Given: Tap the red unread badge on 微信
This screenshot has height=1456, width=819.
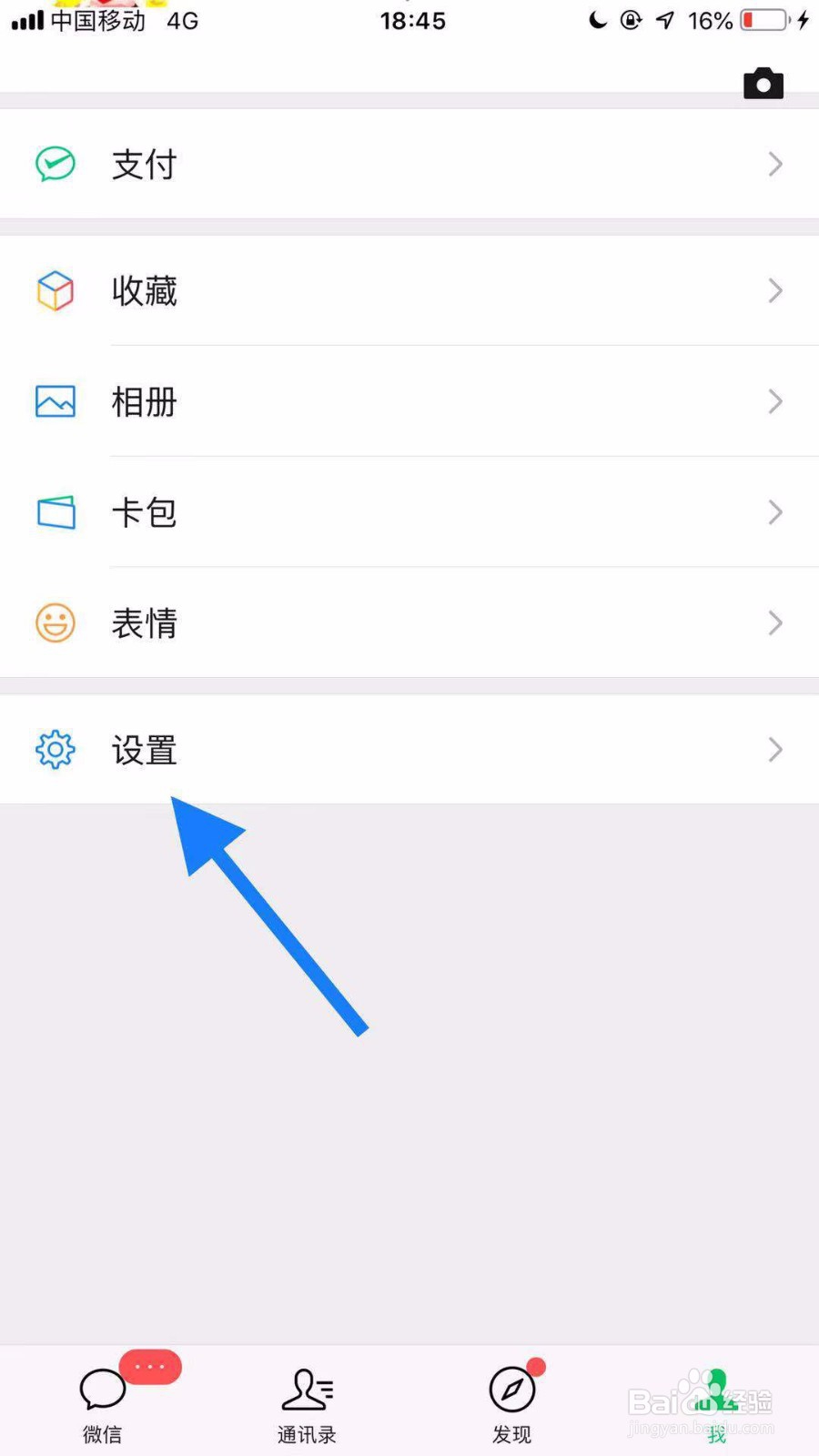Looking at the screenshot, I should [149, 1365].
